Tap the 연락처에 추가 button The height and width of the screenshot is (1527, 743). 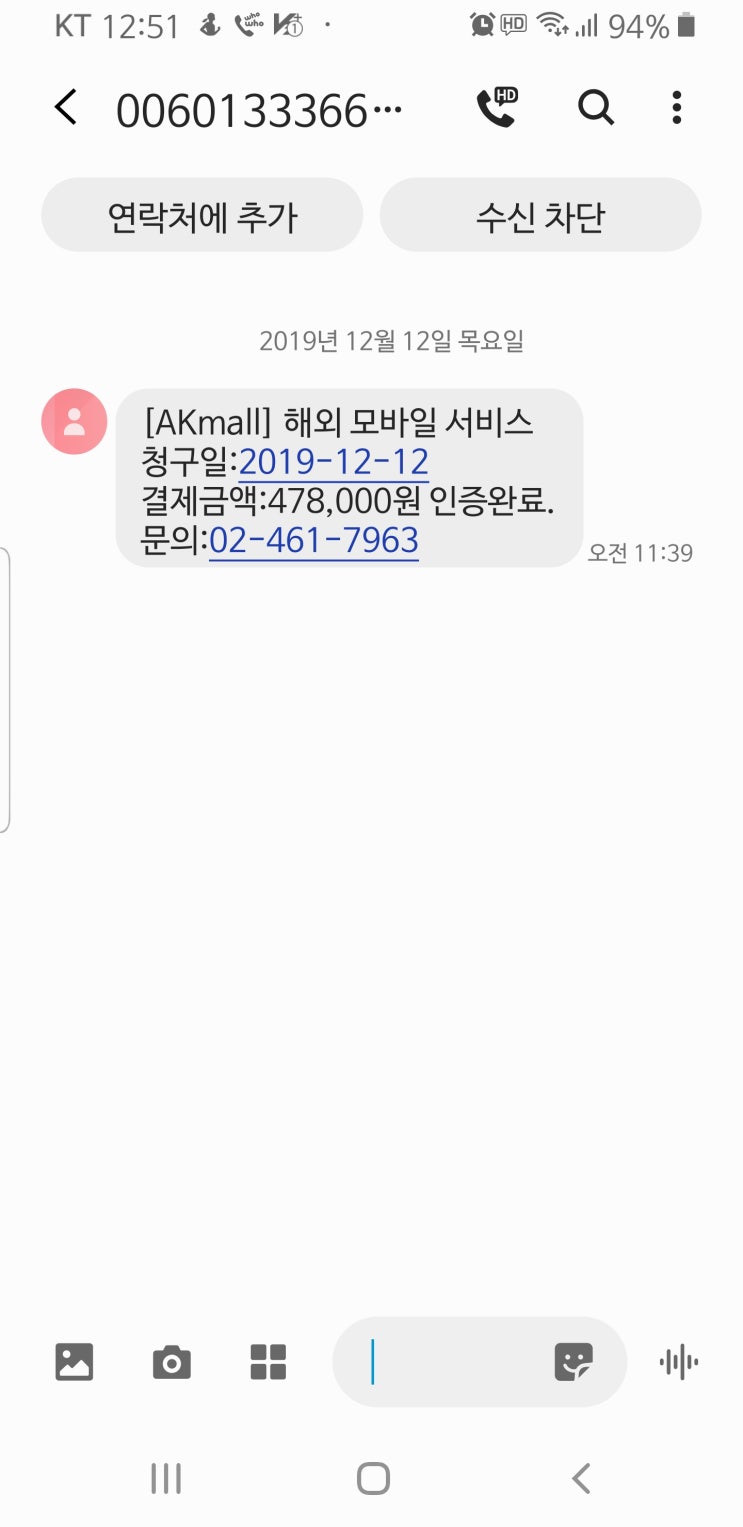click(201, 214)
